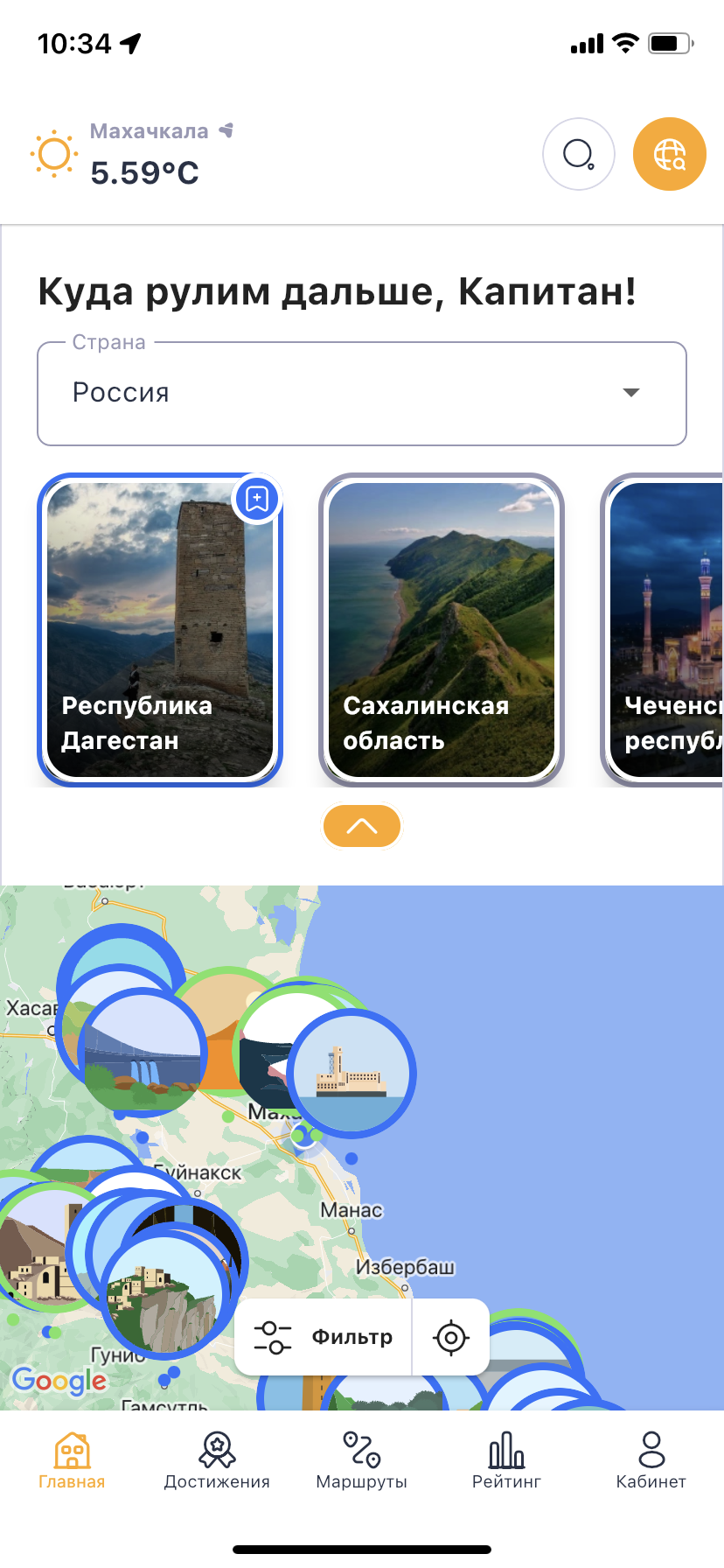Select the lighthouse building map marker
Image resolution: width=724 pixels, height=1568 pixels.
click(353, 1073)
